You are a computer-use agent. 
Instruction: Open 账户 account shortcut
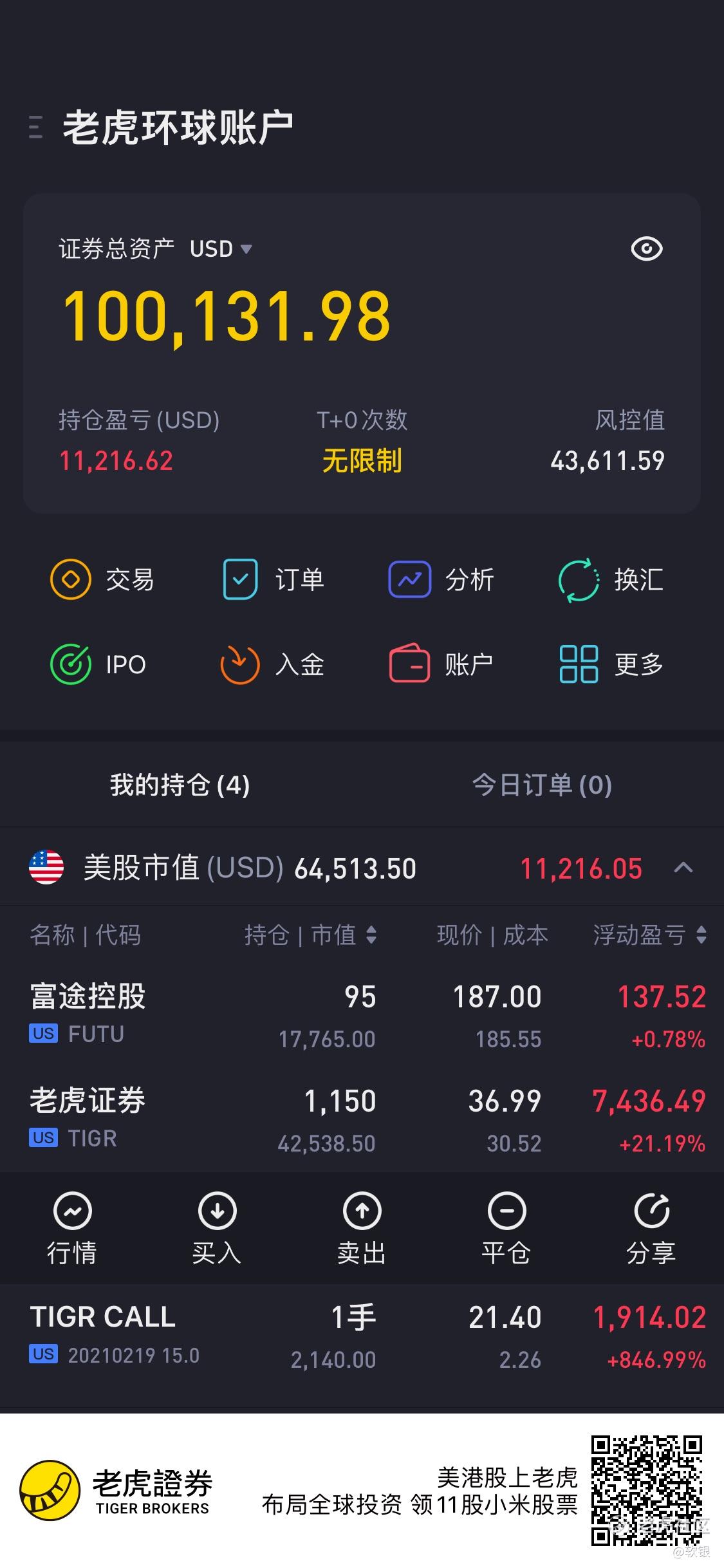pyautogui.click(x=441, y=664)
